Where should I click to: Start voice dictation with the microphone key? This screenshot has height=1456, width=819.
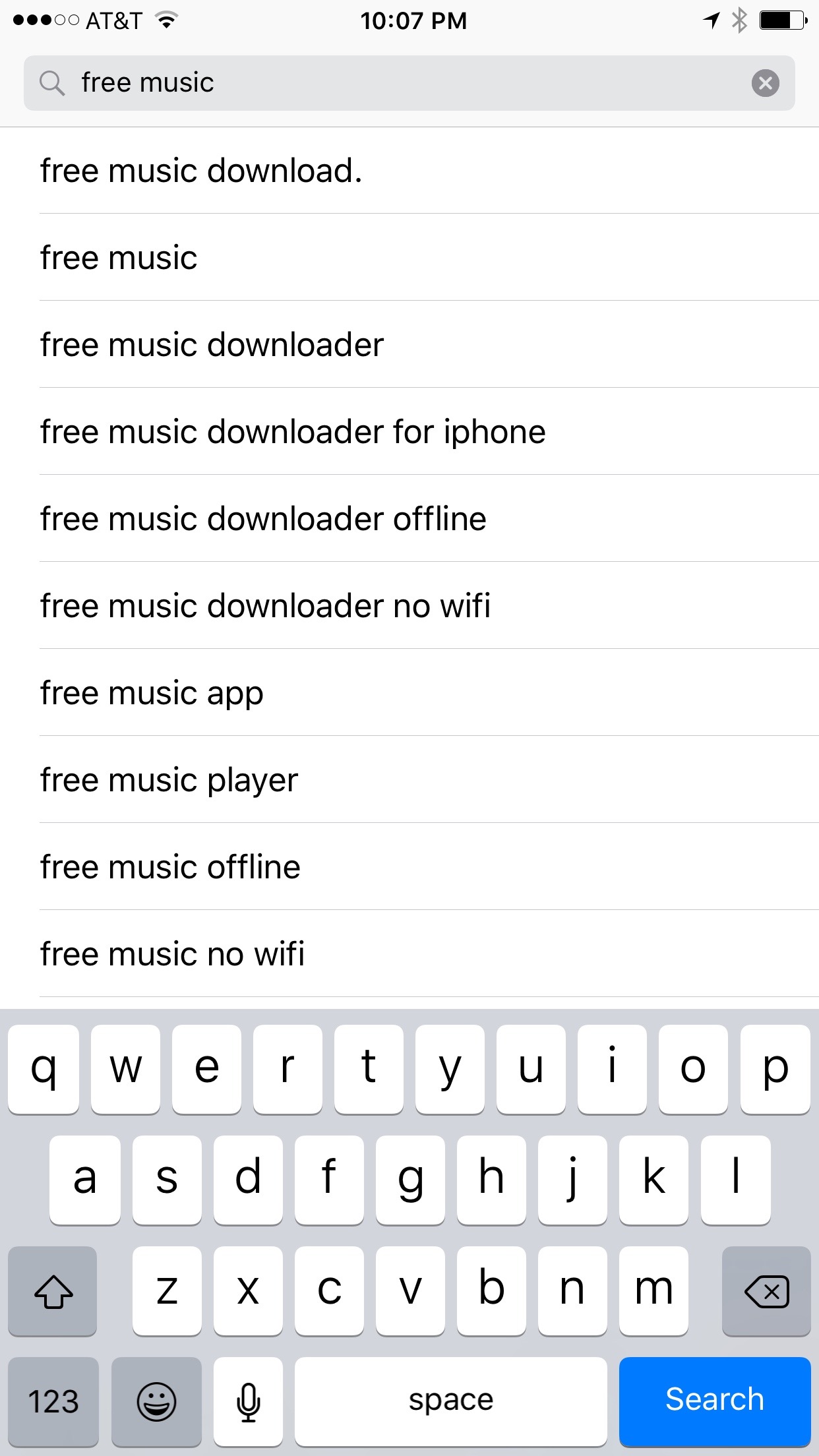[248, 1400]
